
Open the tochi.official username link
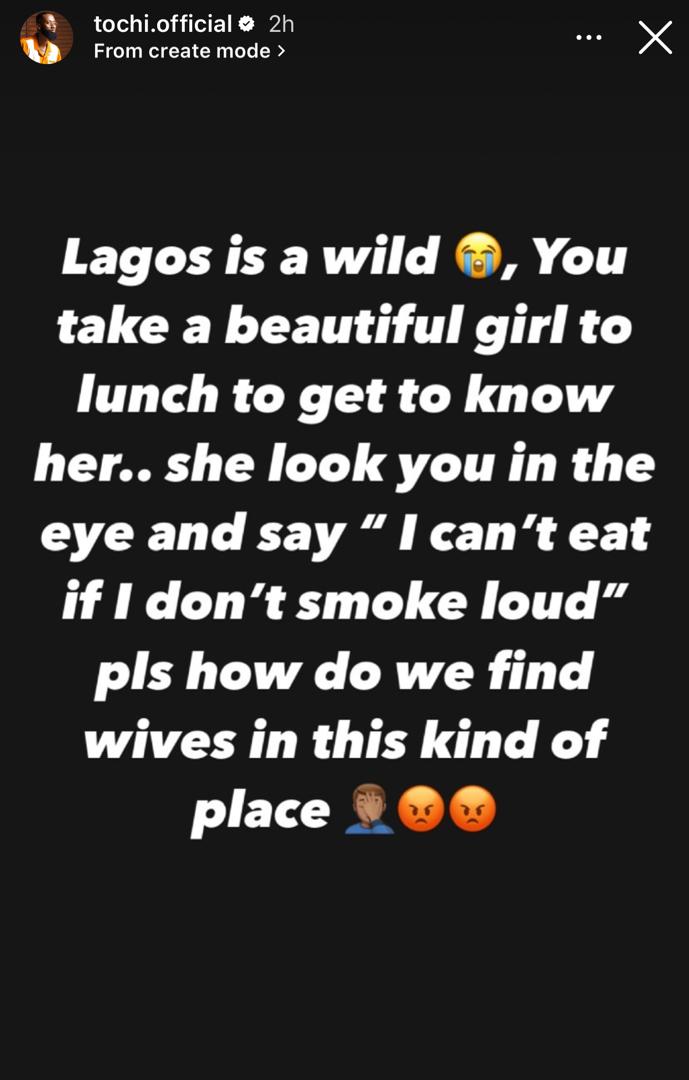pyautogui.click(x=162, y=24)
